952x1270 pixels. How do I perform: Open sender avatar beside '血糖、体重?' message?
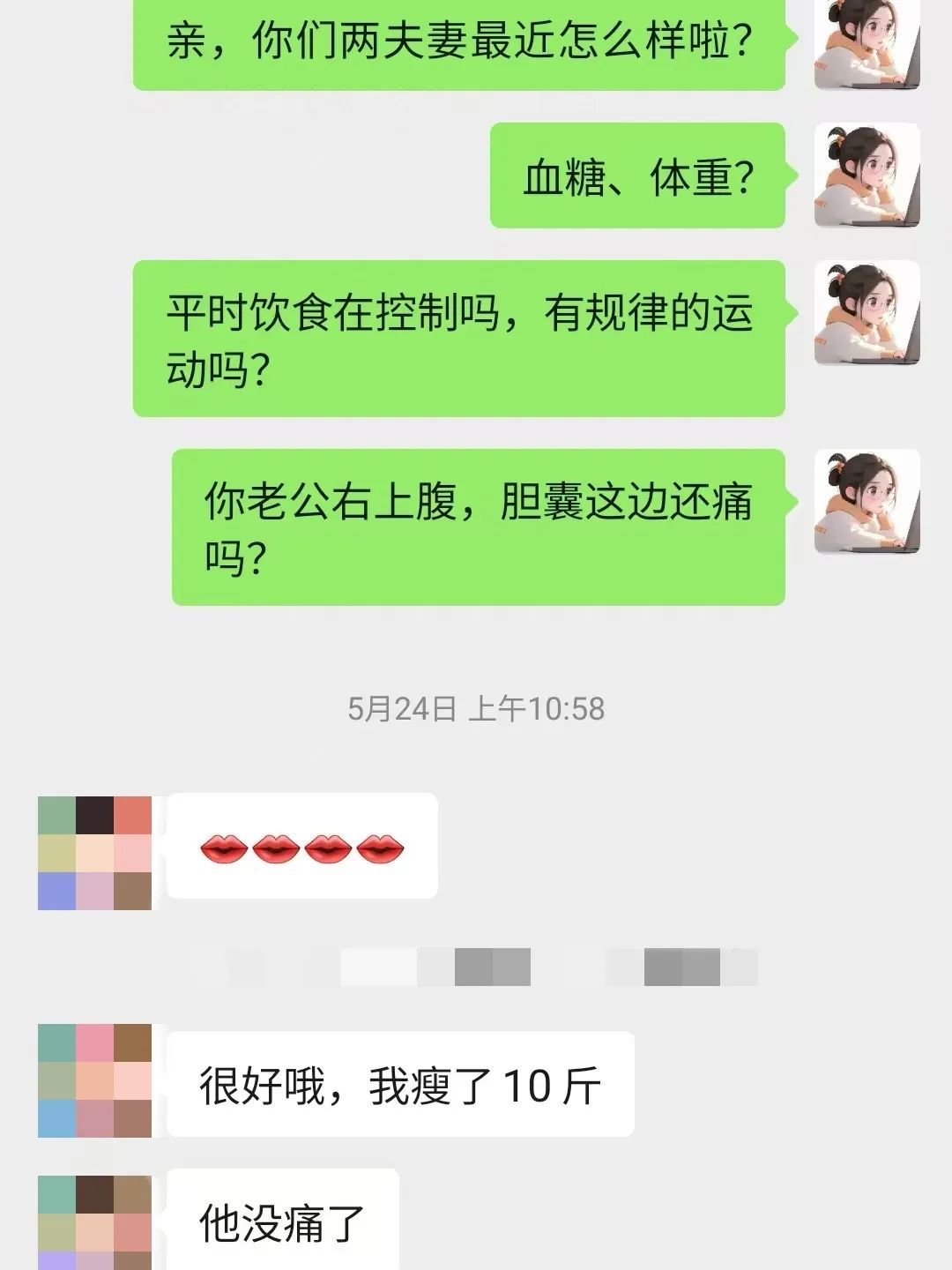(866, 176)
